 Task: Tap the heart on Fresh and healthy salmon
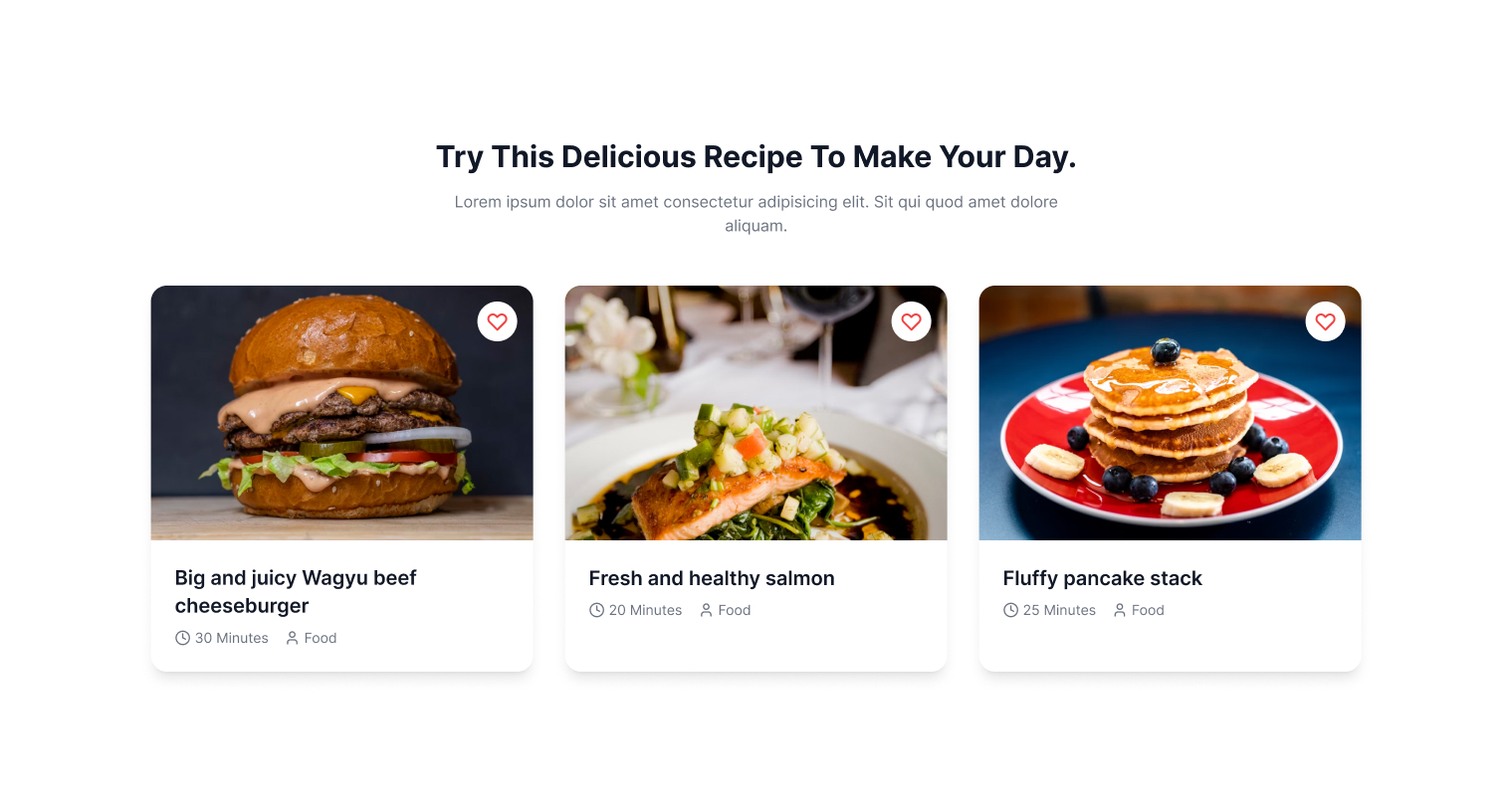[911, 321]
